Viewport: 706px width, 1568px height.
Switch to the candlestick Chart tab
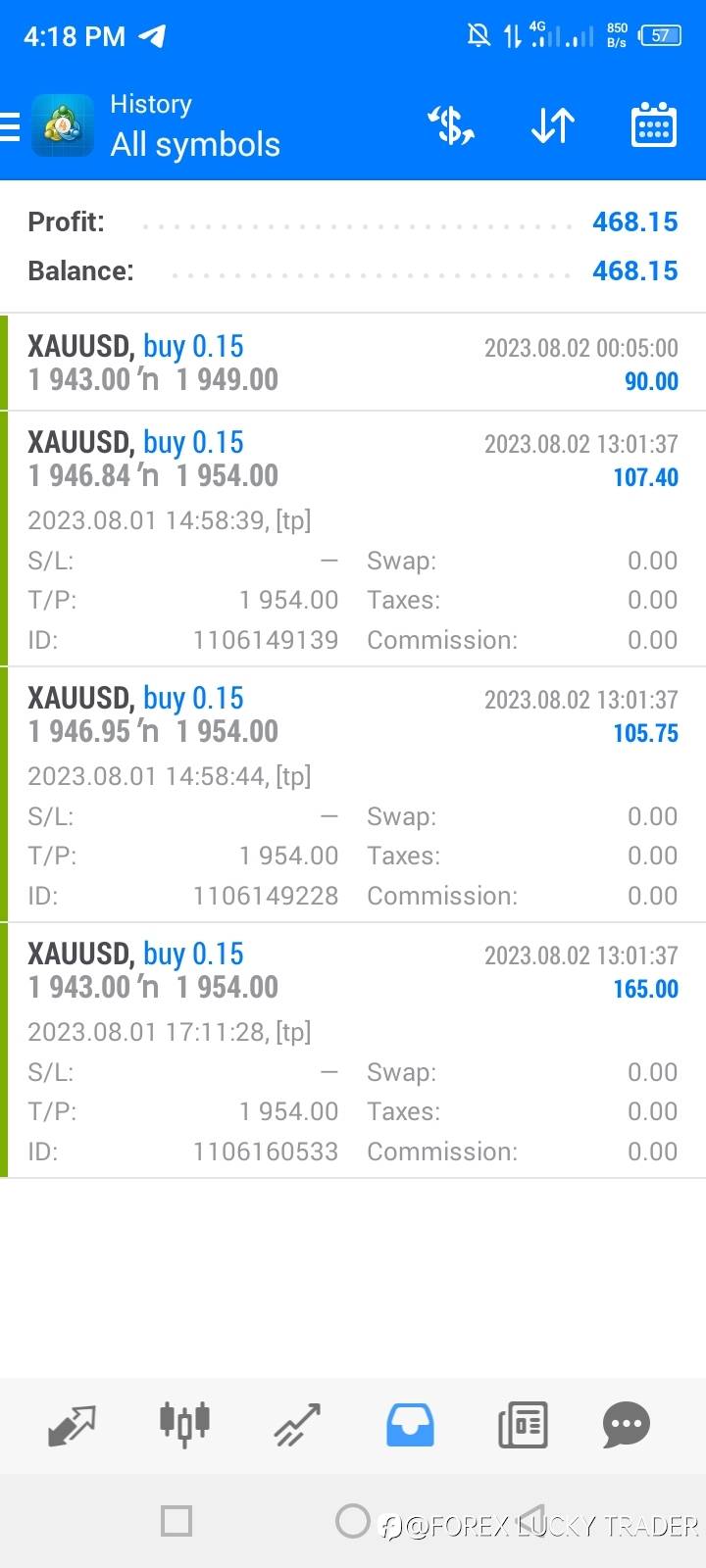click(184, 1423)
